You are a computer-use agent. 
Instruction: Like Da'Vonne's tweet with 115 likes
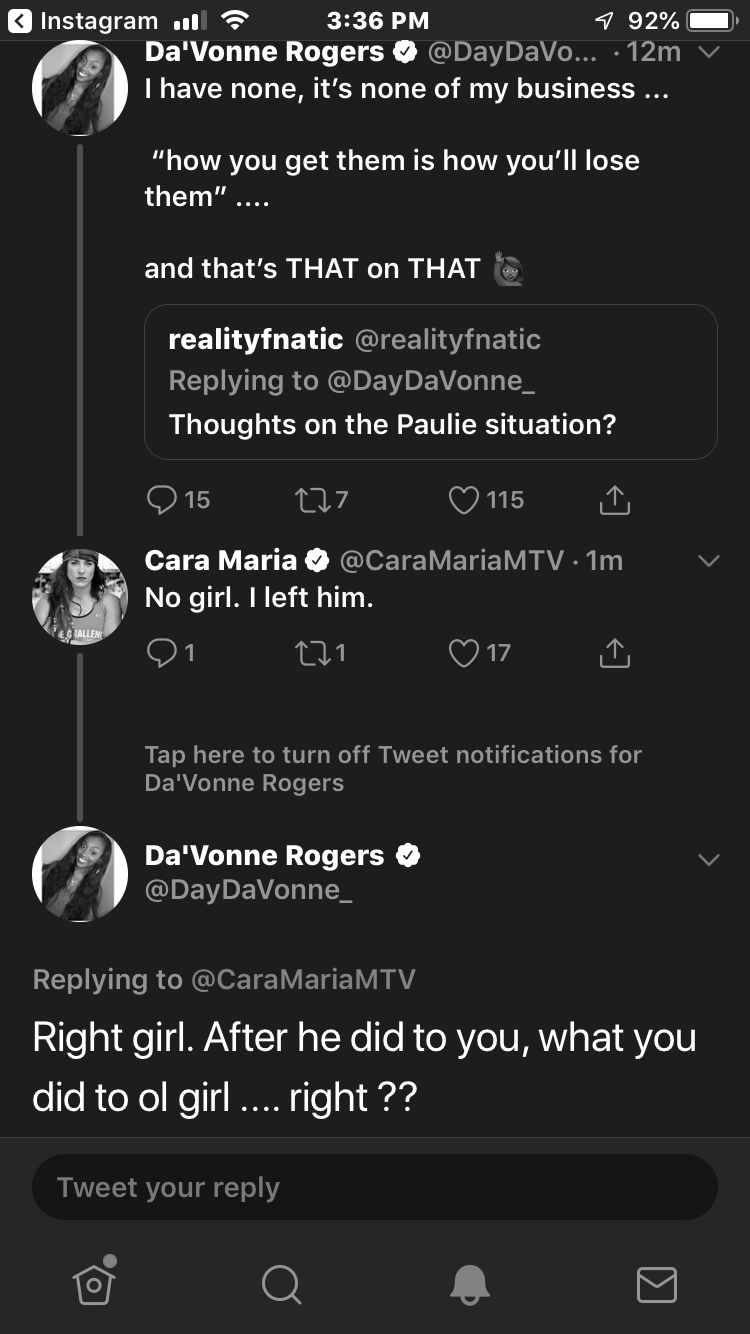pos(486,499)
